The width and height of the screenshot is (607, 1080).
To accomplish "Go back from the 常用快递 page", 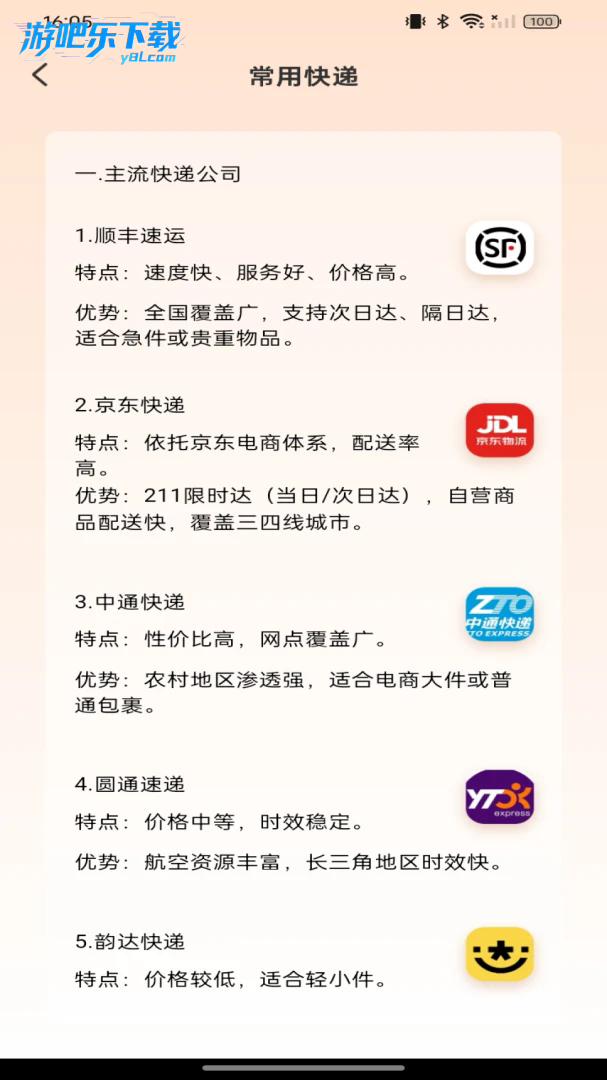I will [40, 75].
